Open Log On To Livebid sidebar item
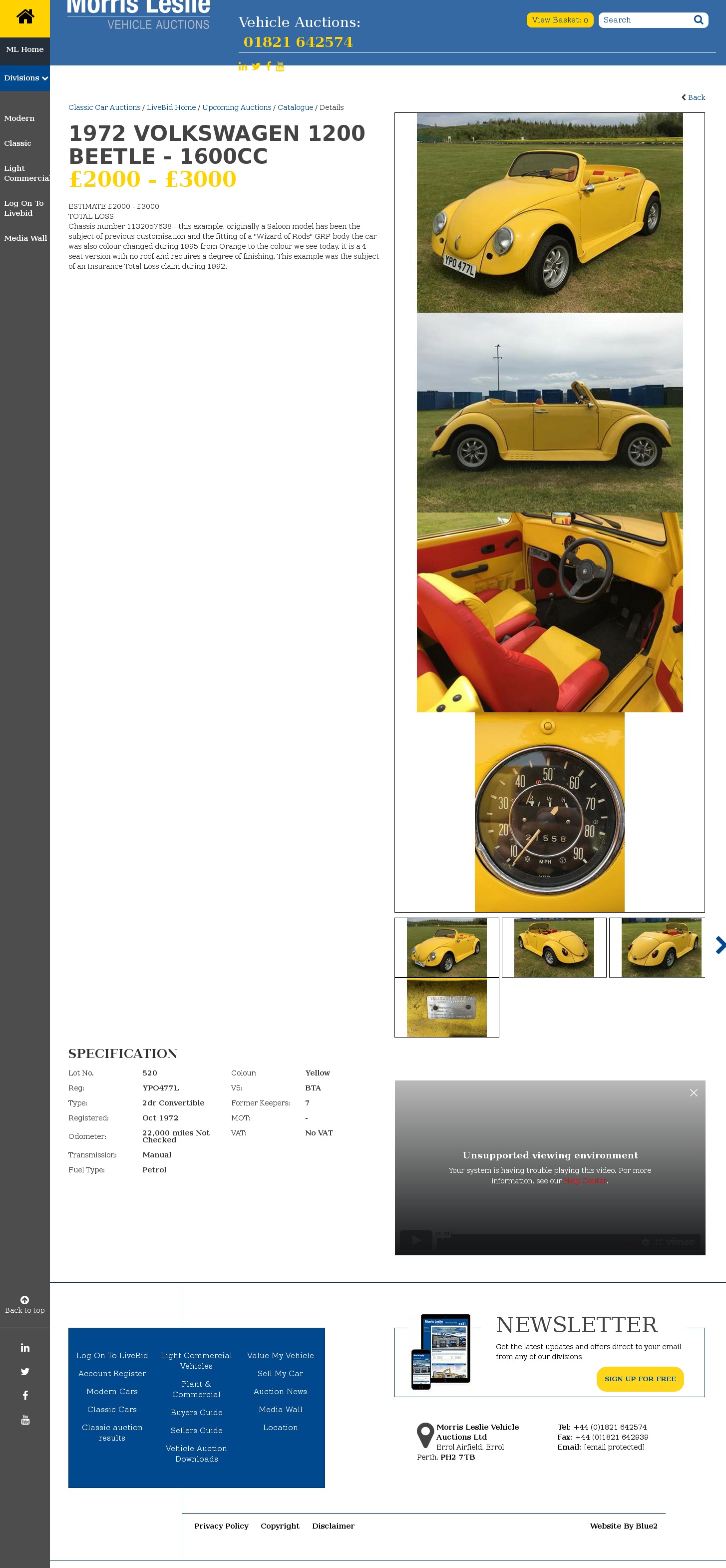 (x=24, y=208)
